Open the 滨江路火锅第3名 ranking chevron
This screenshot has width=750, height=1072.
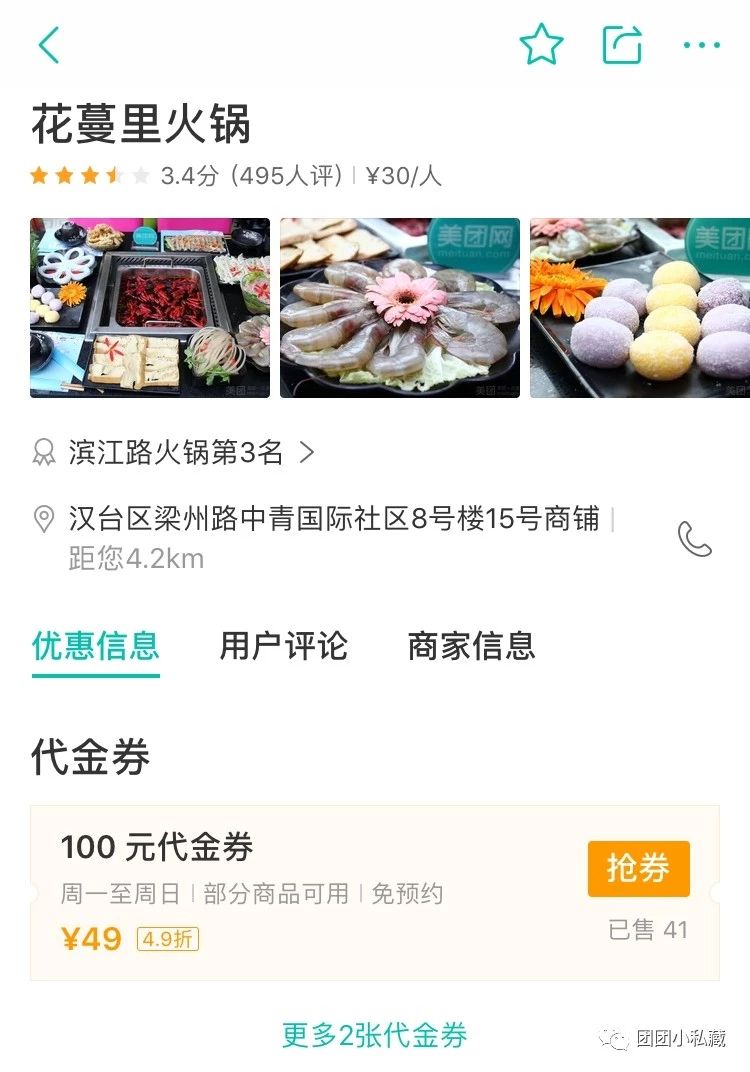click(306, 452)
